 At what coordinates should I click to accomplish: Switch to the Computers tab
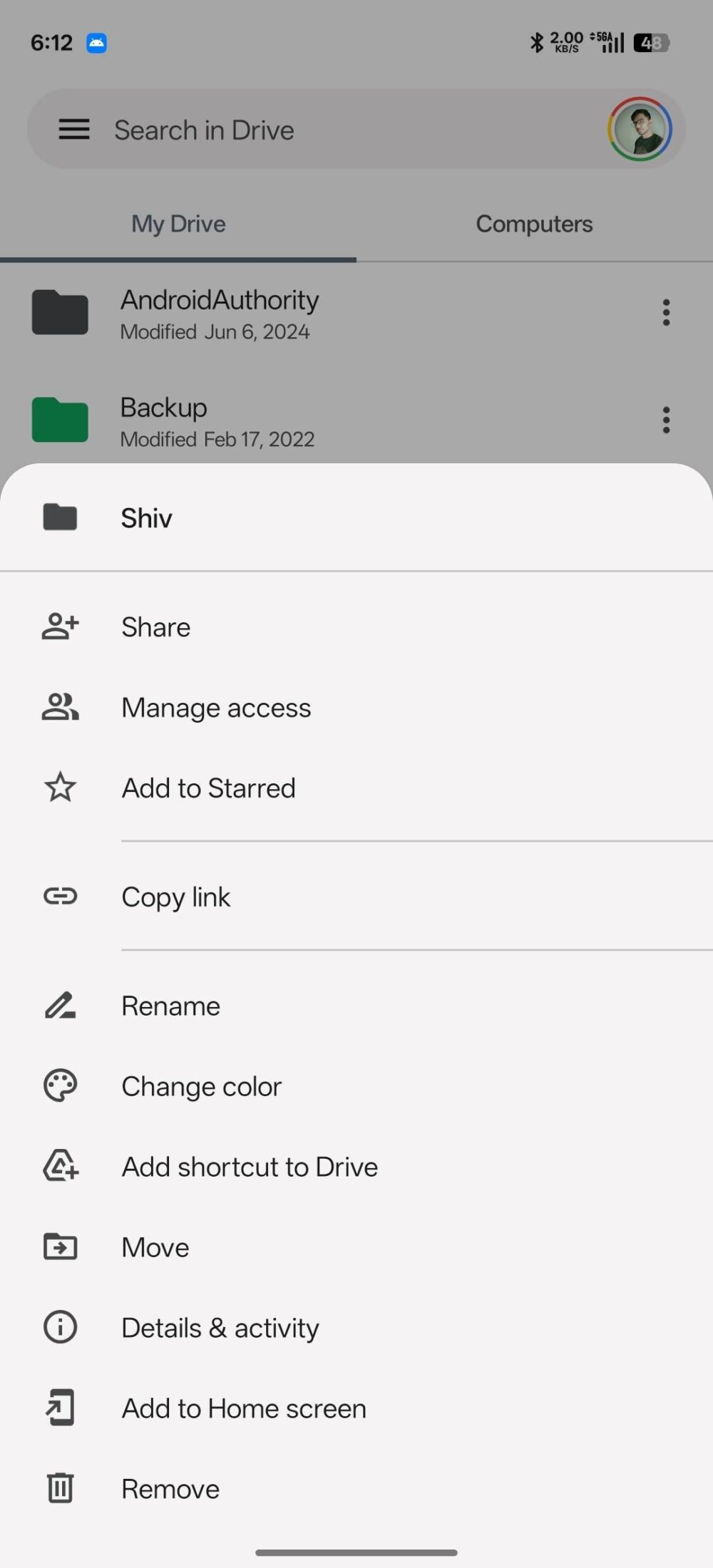pyautogui.click(x=534, y=223)
